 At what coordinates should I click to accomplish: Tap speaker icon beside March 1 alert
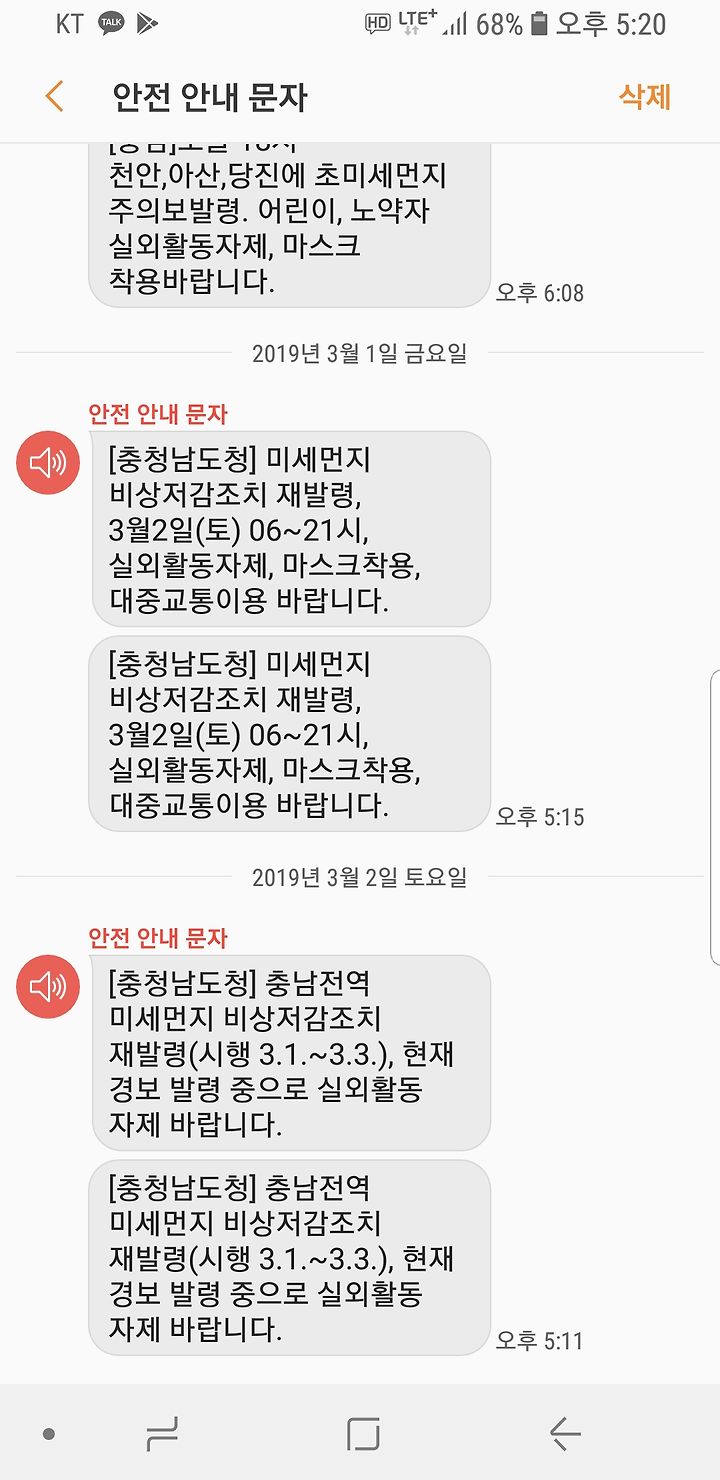point(48,462)
